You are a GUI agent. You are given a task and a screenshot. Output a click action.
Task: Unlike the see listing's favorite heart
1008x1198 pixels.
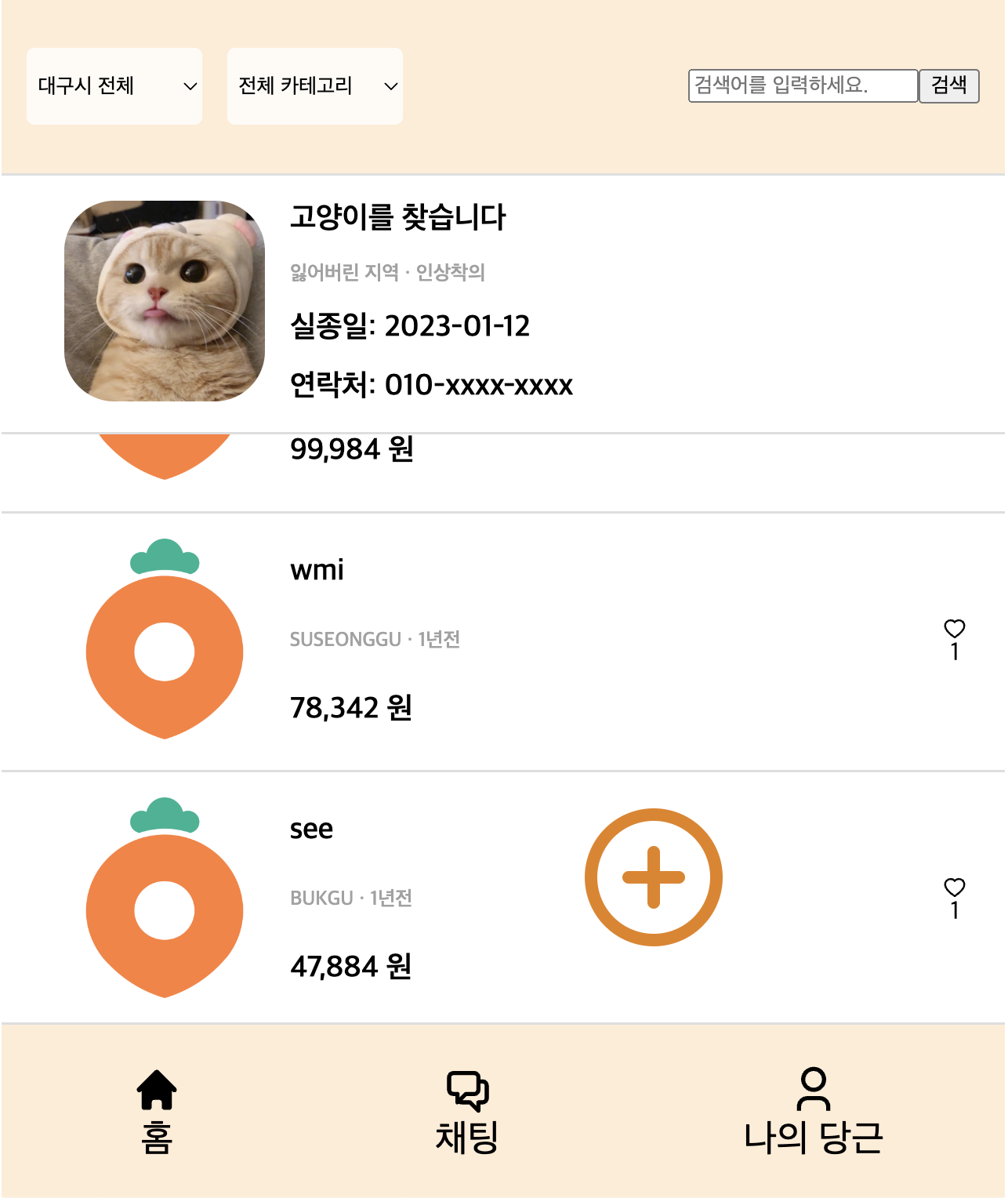point(955,888)
